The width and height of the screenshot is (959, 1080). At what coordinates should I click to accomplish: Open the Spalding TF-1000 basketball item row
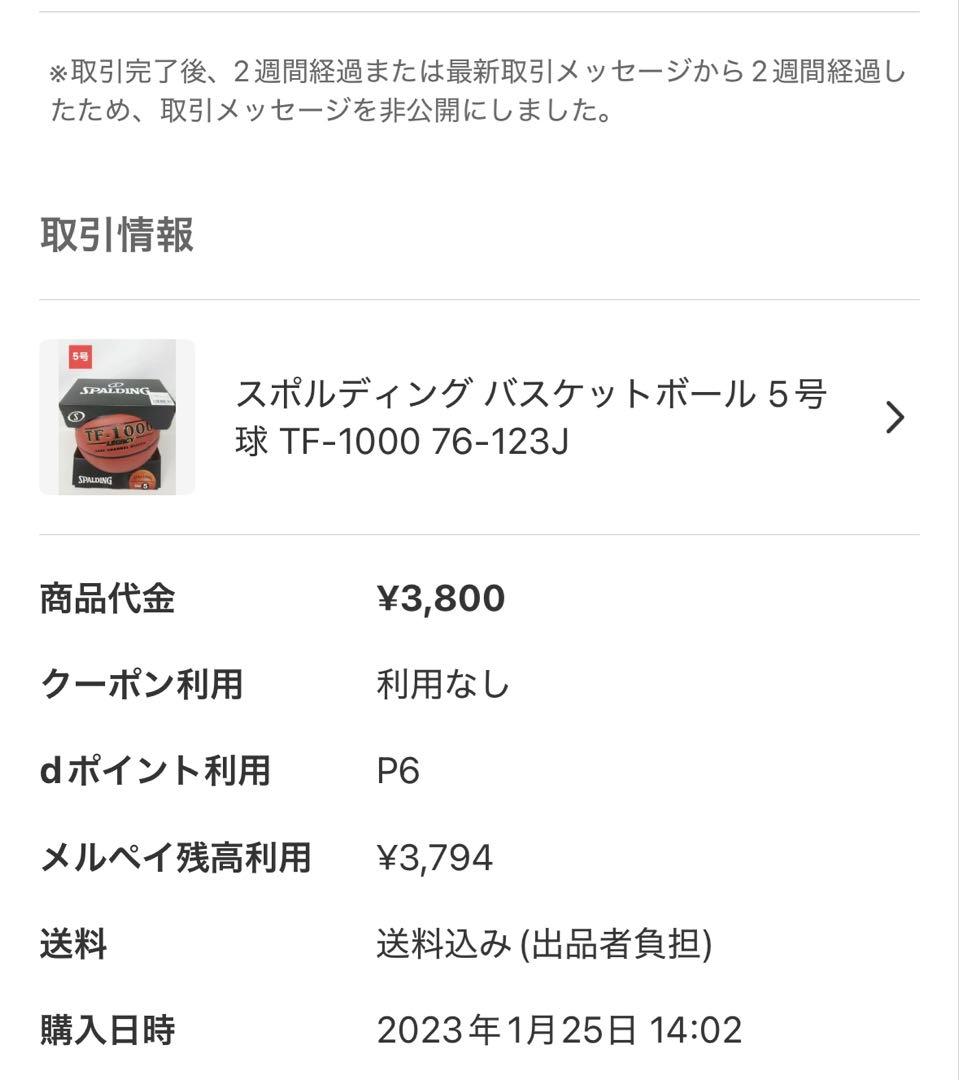530,417
